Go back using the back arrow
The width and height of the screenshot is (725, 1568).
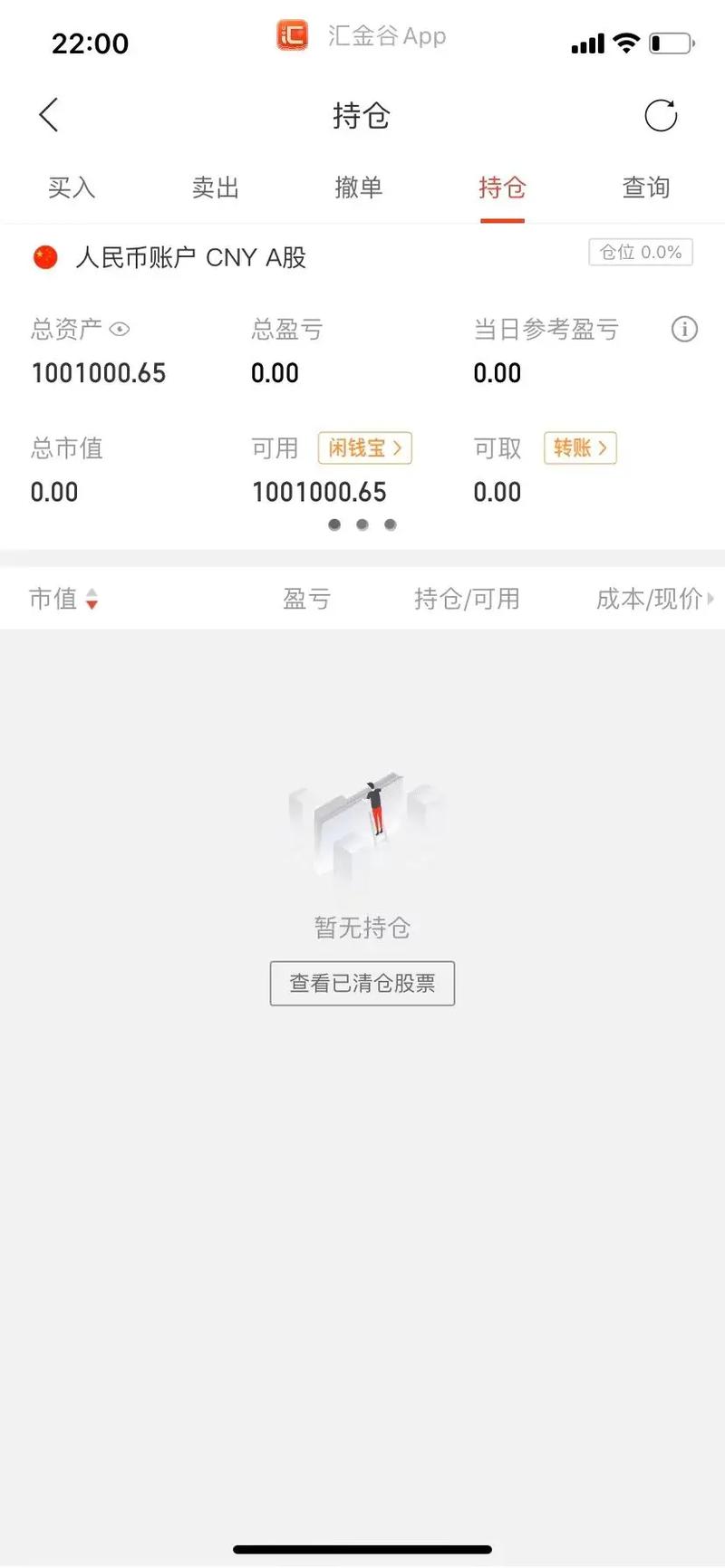[x=49, y=115]
